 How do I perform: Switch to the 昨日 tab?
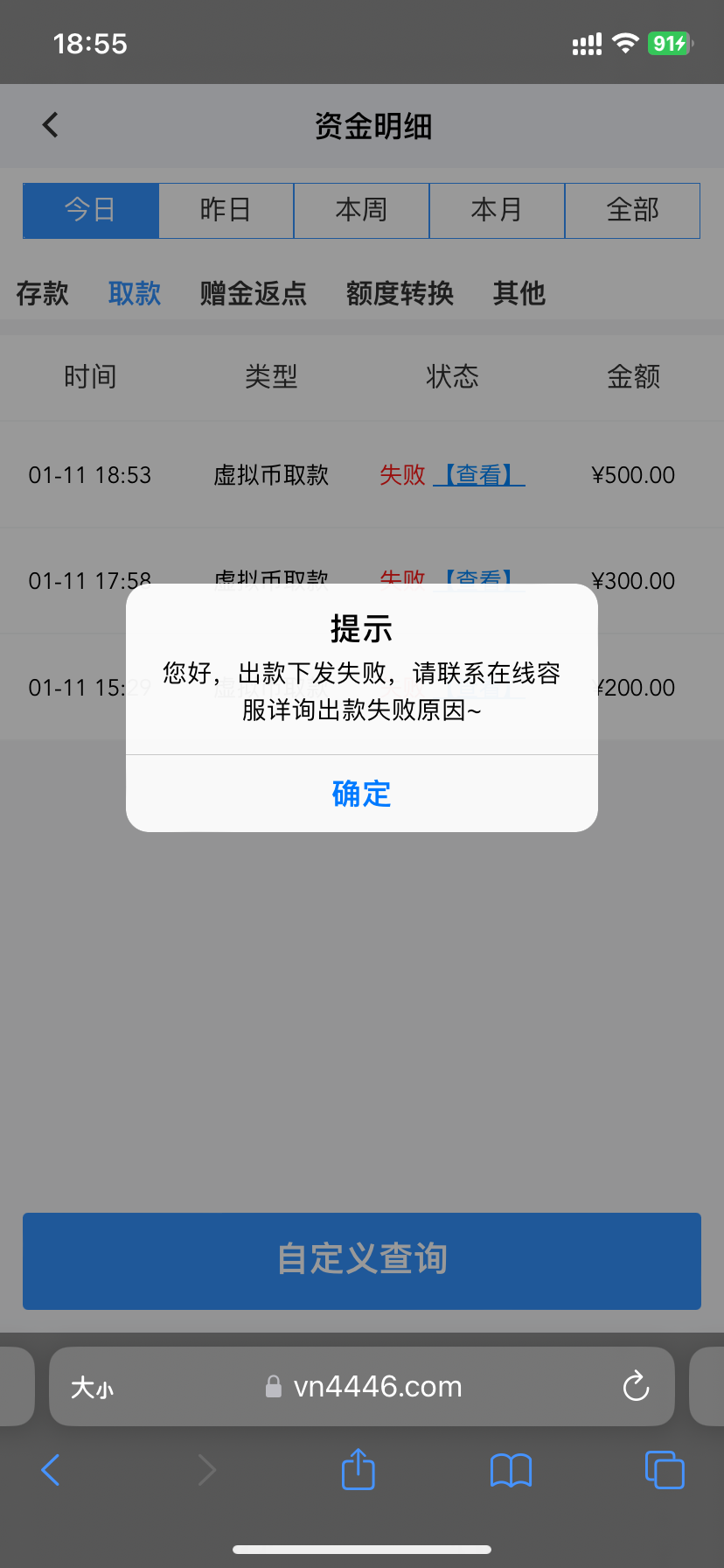coord(226,210)
